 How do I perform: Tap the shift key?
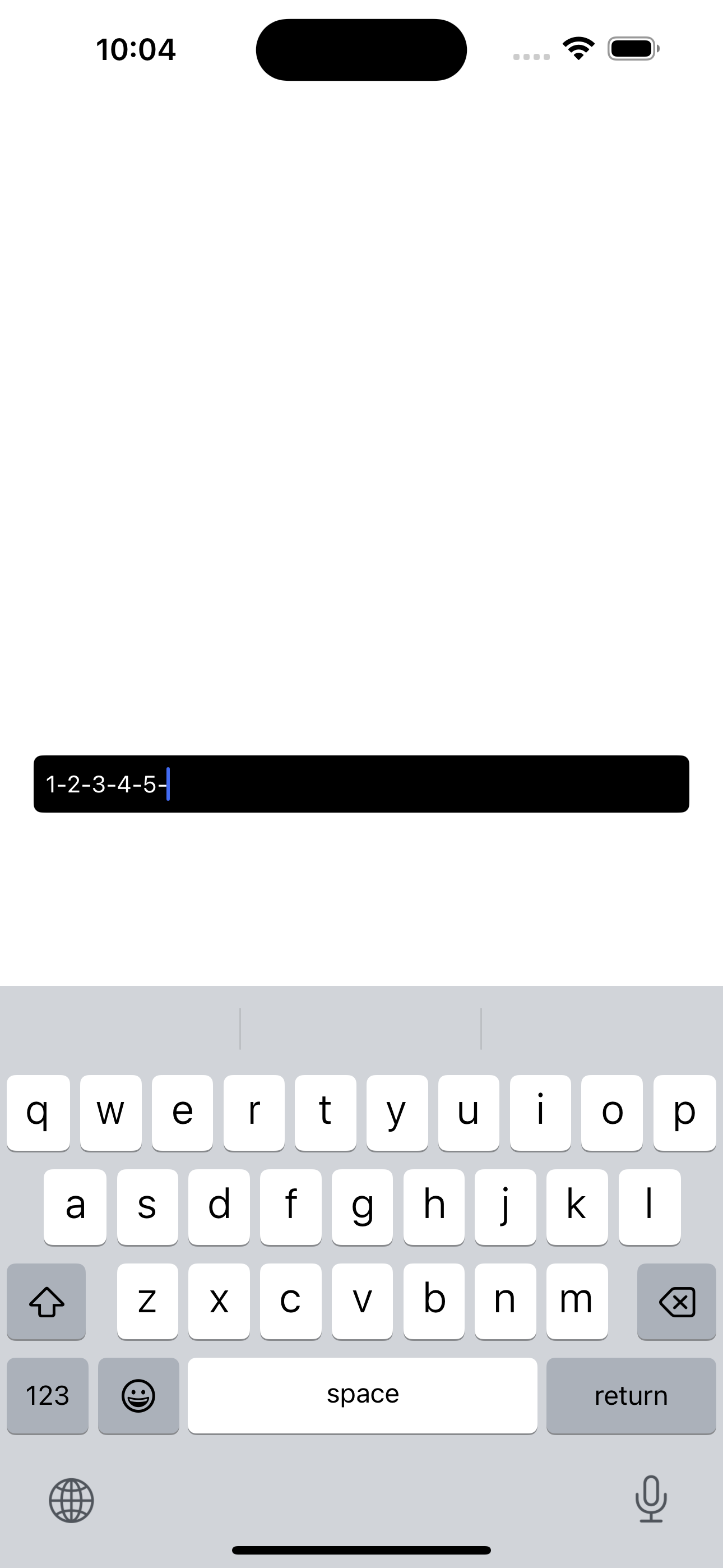click(x=47, y=1302)
